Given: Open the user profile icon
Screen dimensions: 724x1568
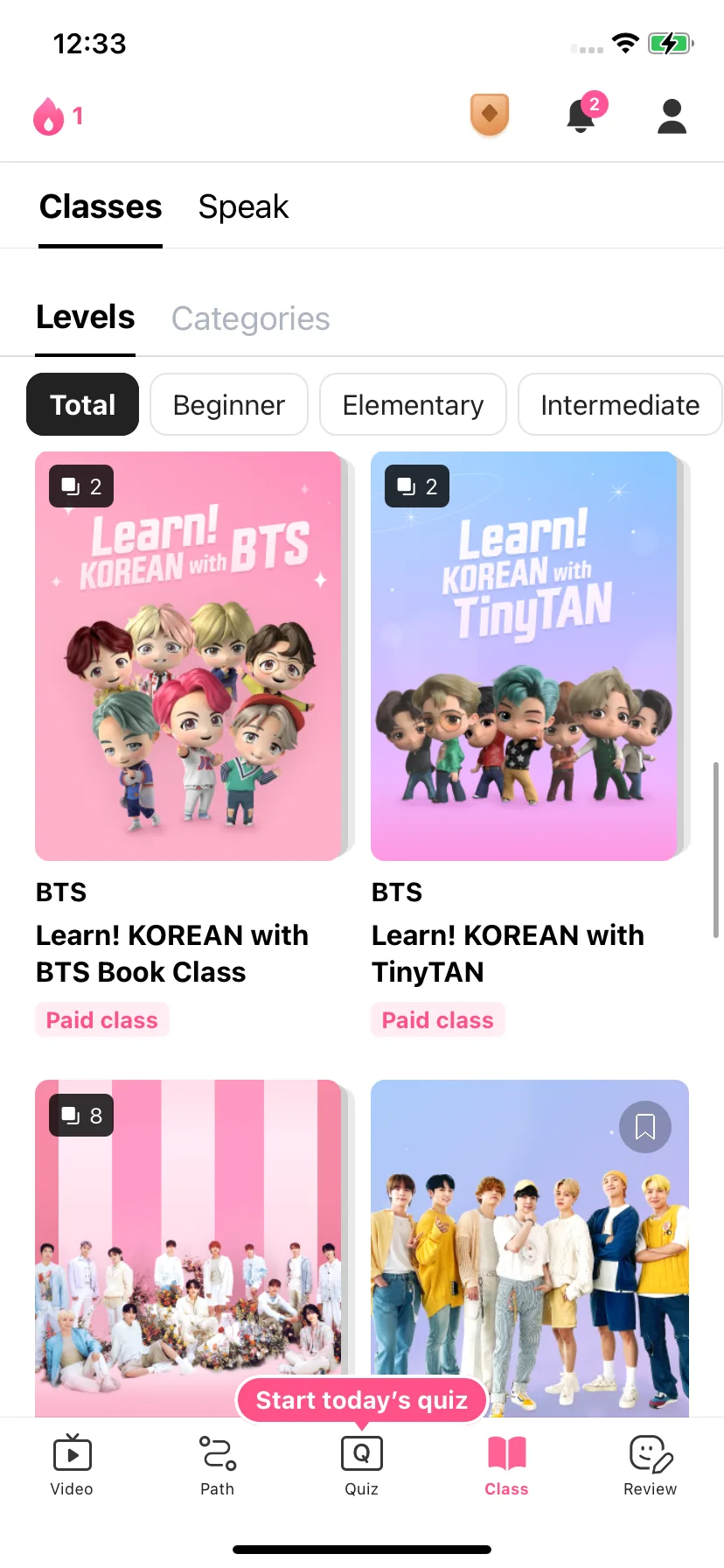Looking at the screenshot, I should pyautogui.click(x=672, y=116).
